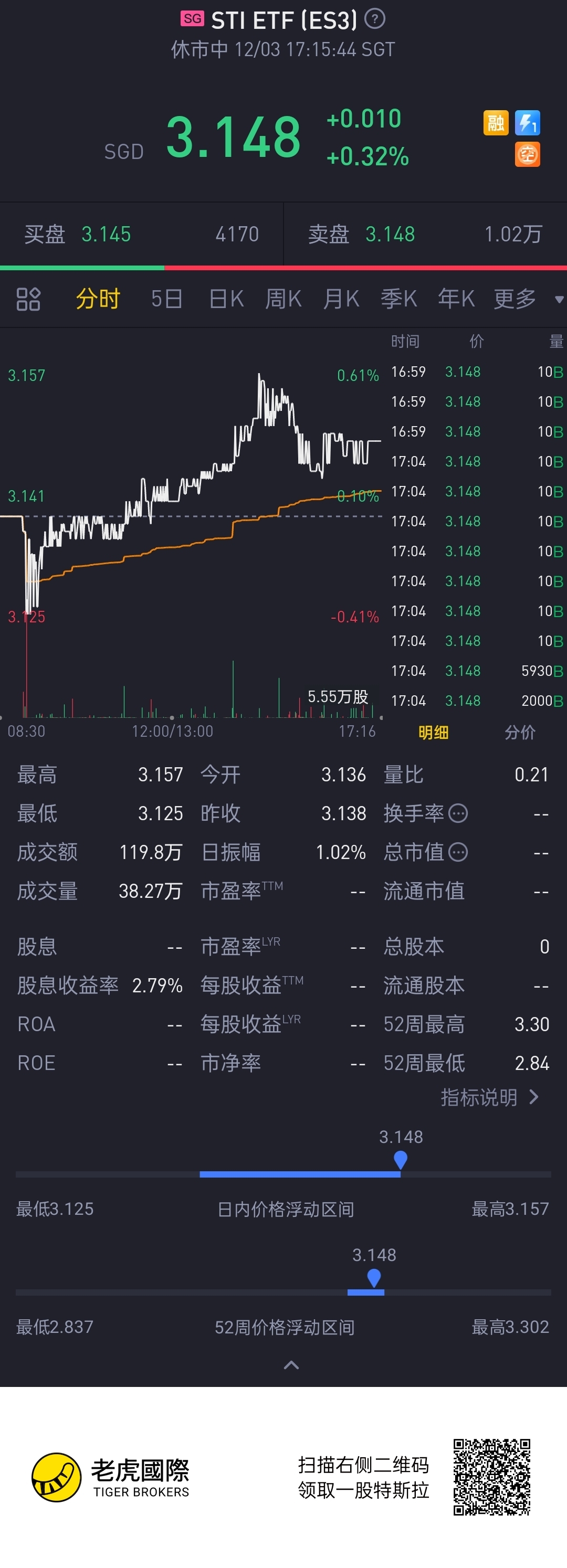Show the 周K chart
Viewport: 567px width, 1568px height.
coord(283,299)
